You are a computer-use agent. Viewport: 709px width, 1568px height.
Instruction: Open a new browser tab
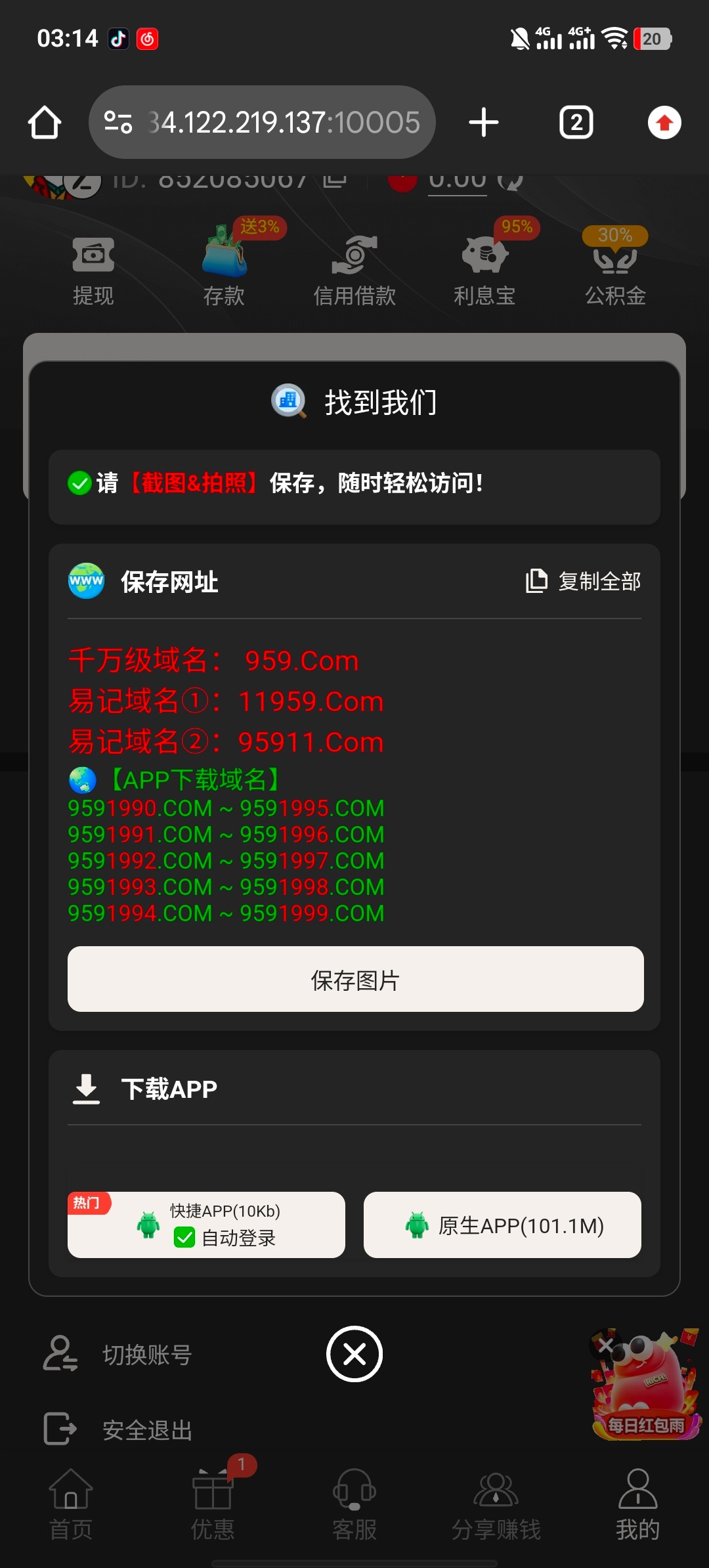coord(484,123)
